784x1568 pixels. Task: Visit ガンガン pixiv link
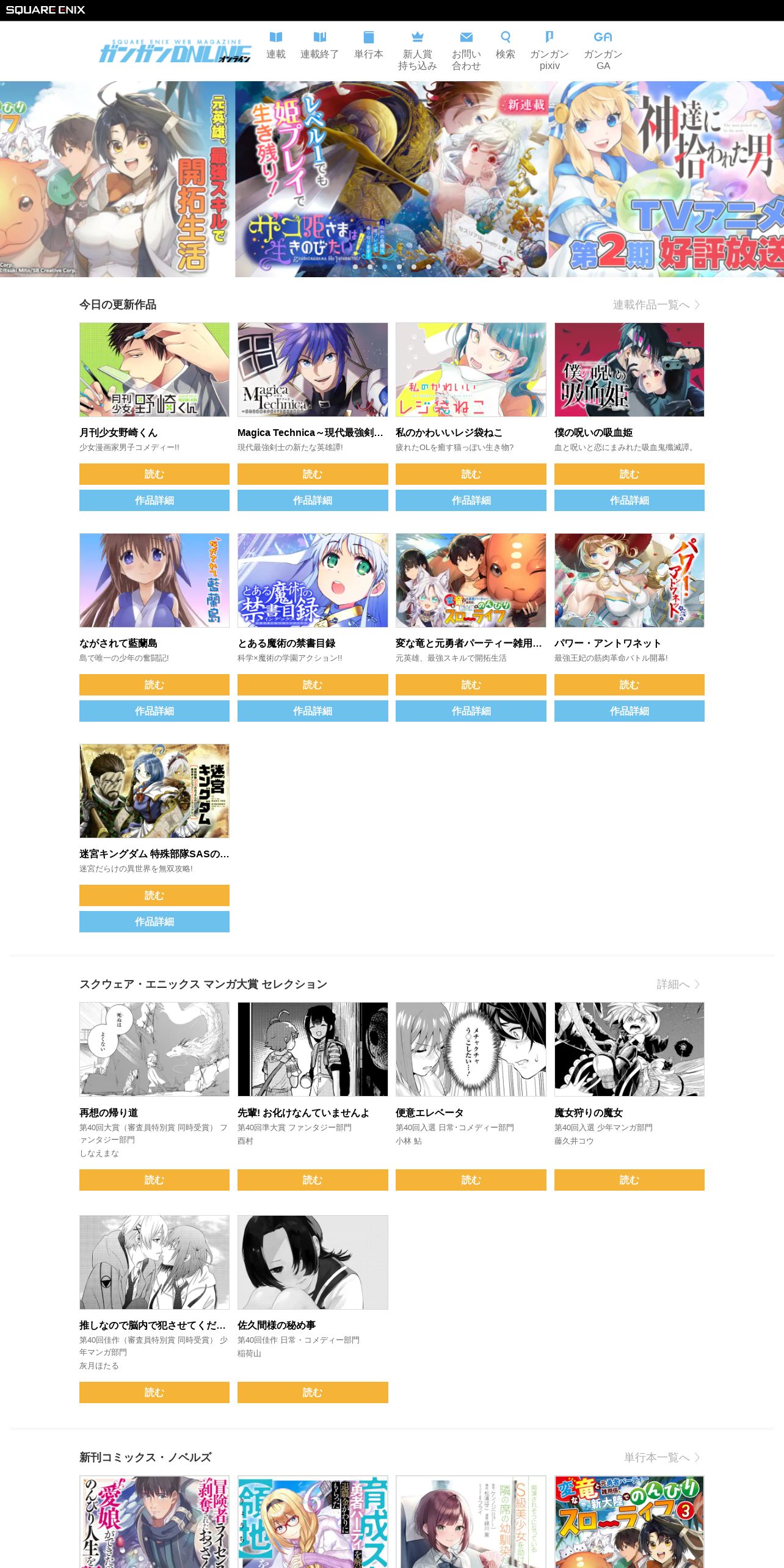[x=550, y=51]
